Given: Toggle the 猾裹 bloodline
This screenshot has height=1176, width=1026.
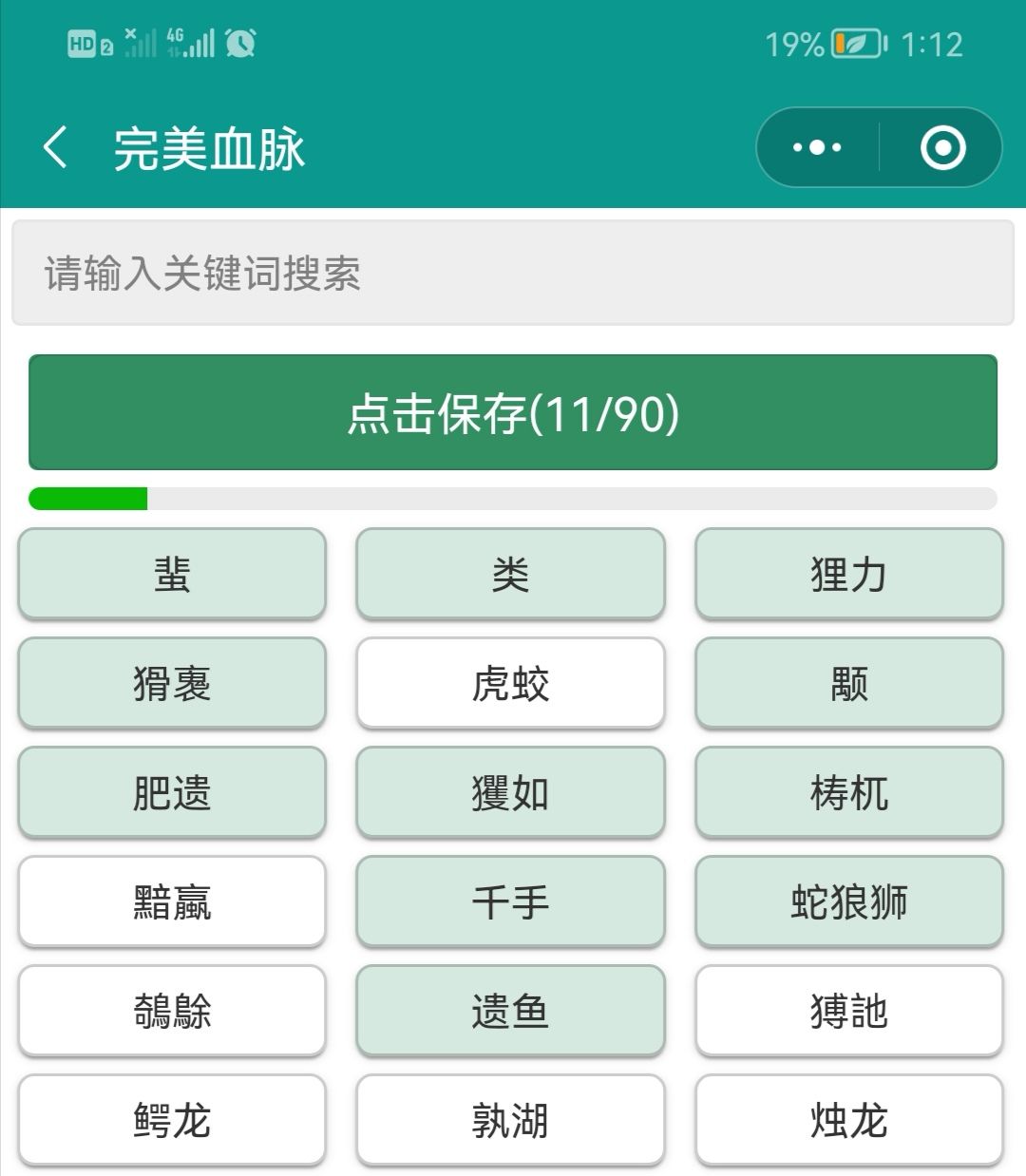Looking at the screenshot, I should 171,684.
